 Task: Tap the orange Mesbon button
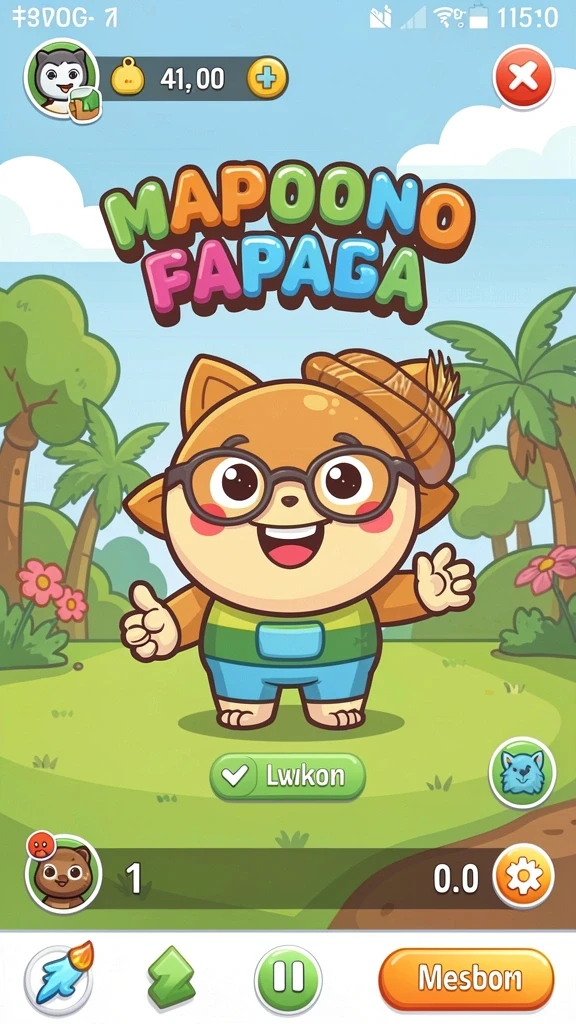pos(466,978)
